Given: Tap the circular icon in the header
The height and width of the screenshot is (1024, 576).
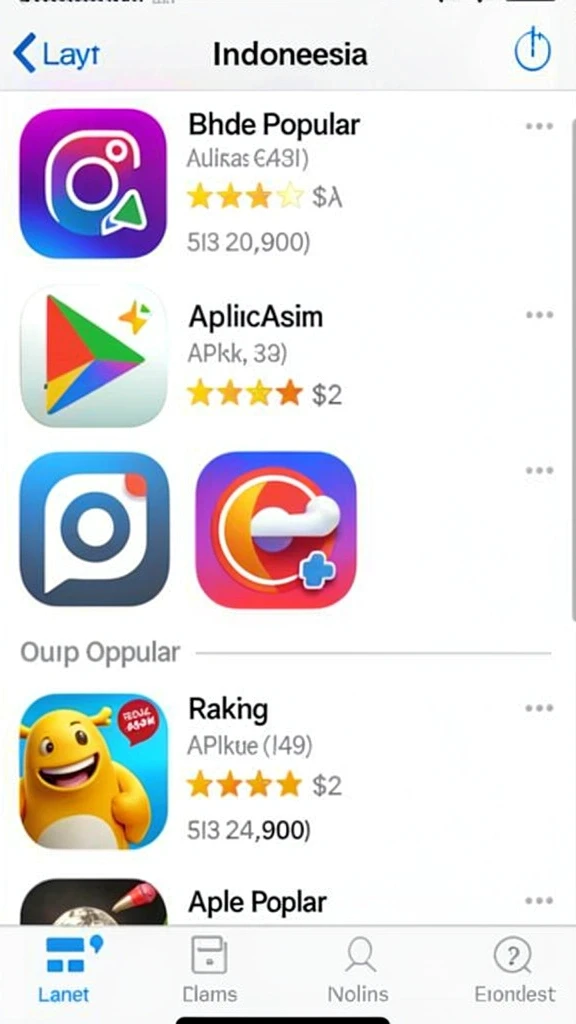Looking at the screenshot, I should (533, 50).
